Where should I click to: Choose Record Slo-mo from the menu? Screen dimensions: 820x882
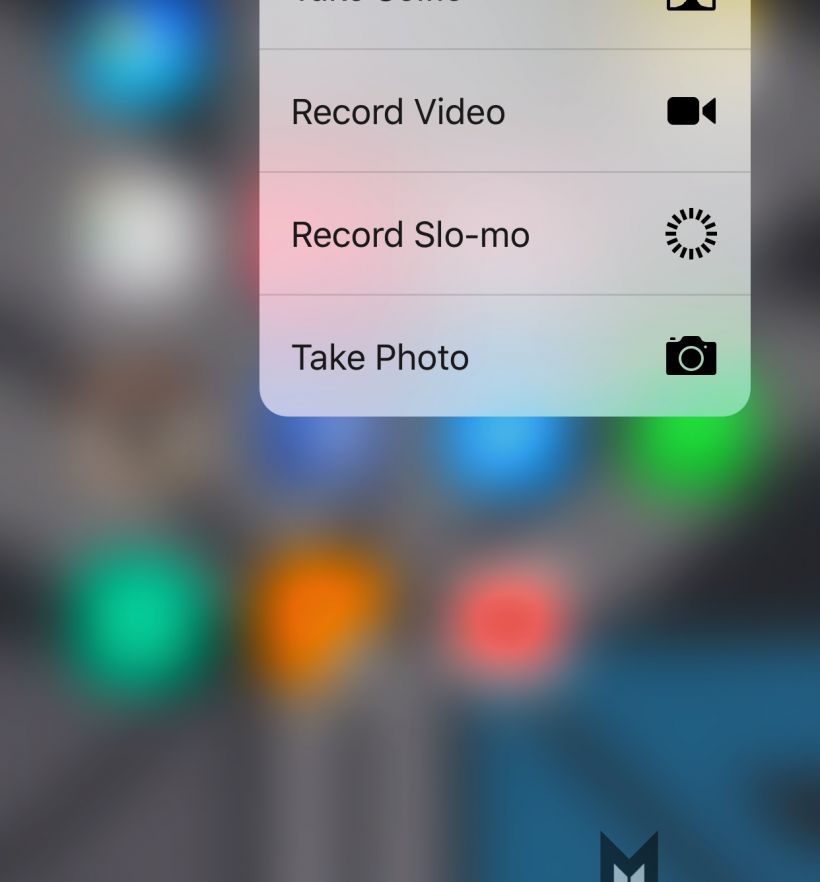pyautogui.click(x=504, y=234)
